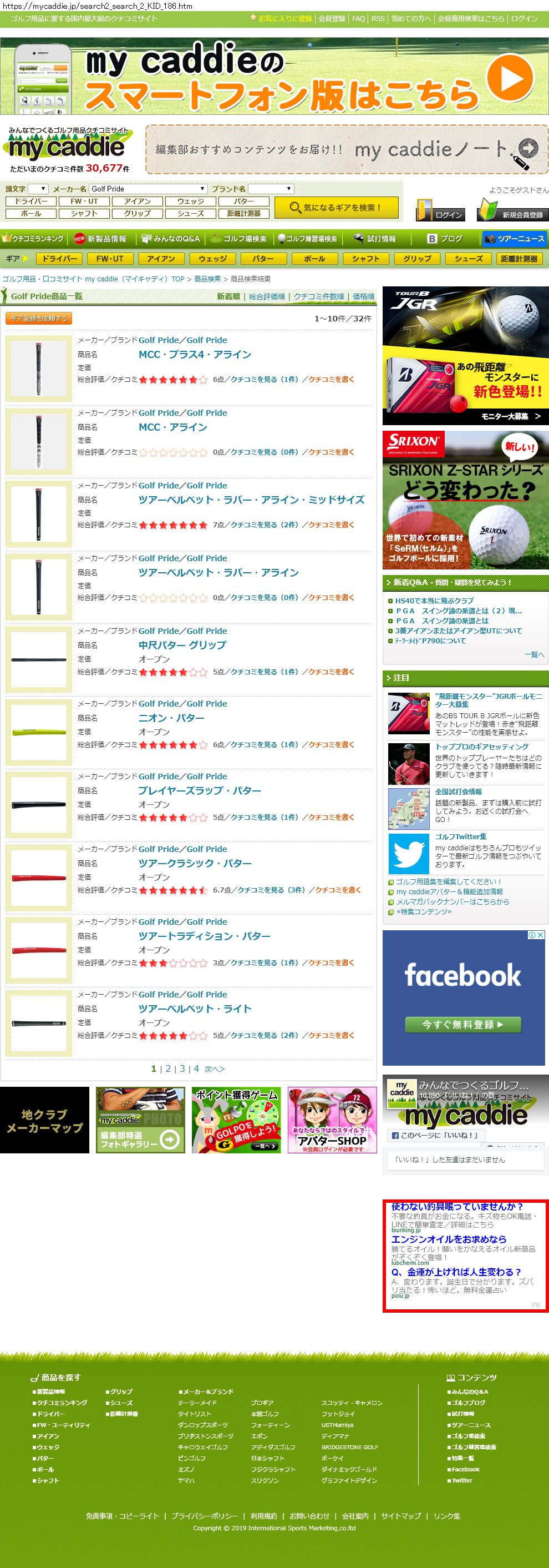Open プライバシーポリシー in the footer

click(204, 1516)
